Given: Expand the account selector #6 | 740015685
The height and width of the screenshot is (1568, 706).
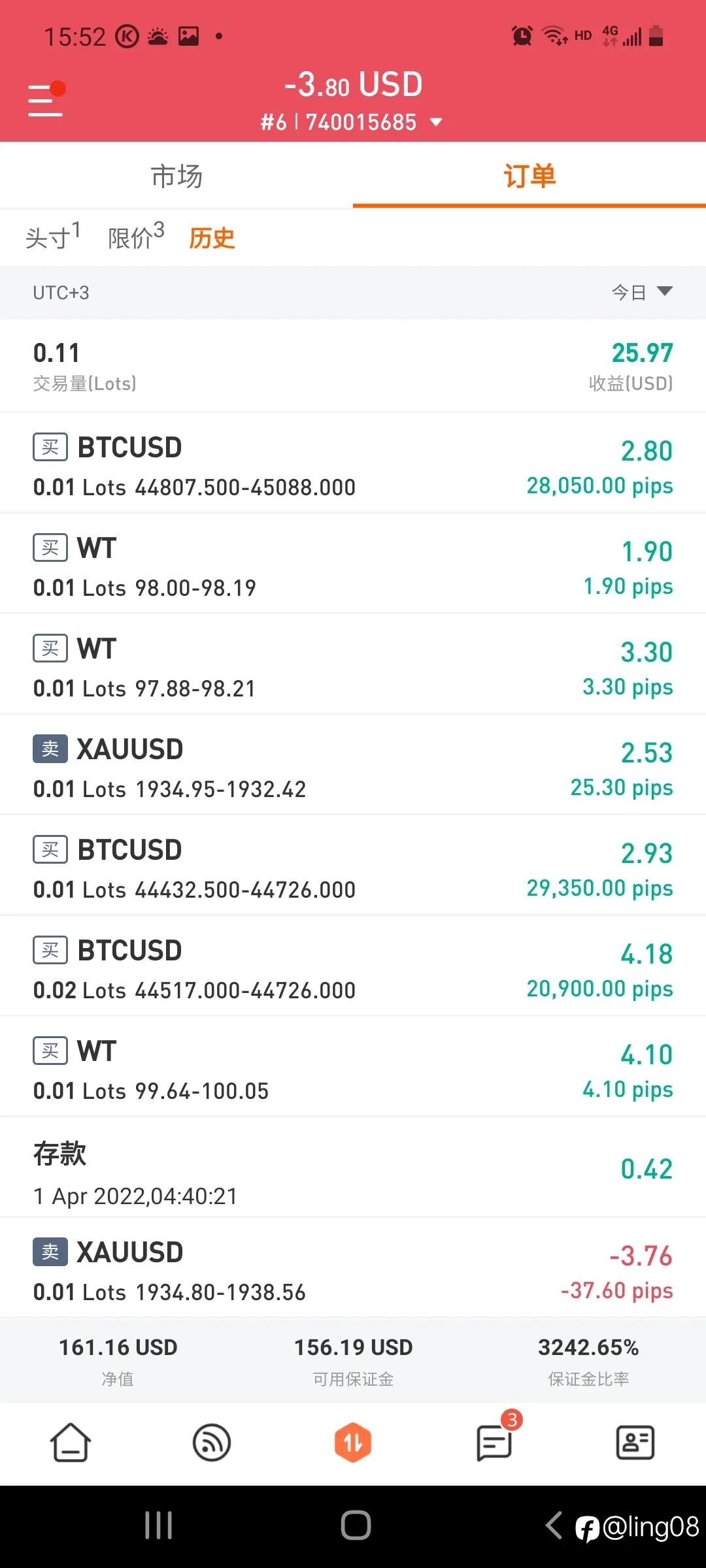Looking at the screenshot, I should [352, 122].
